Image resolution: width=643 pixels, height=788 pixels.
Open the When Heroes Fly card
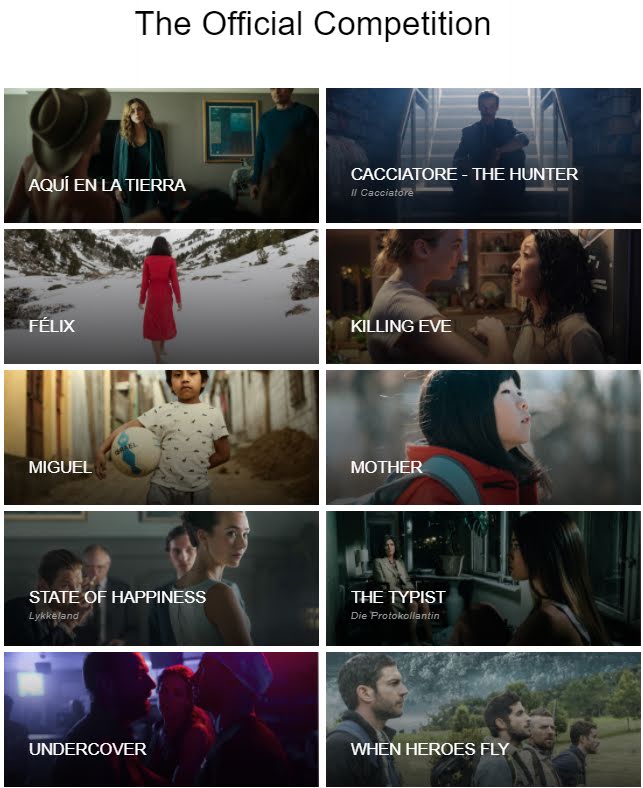click(x=483, y=719)
